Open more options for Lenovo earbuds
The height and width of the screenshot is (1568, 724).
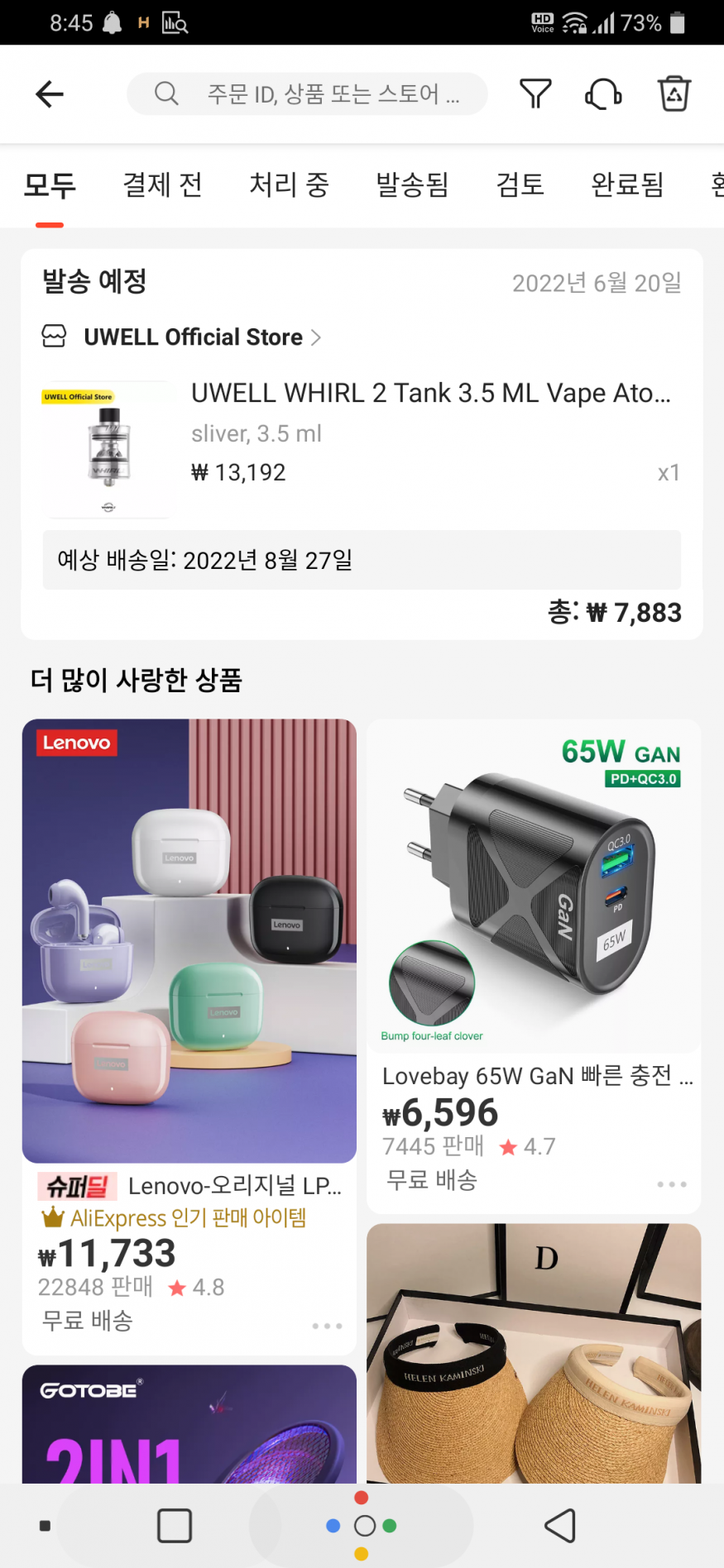(327, 1326)
